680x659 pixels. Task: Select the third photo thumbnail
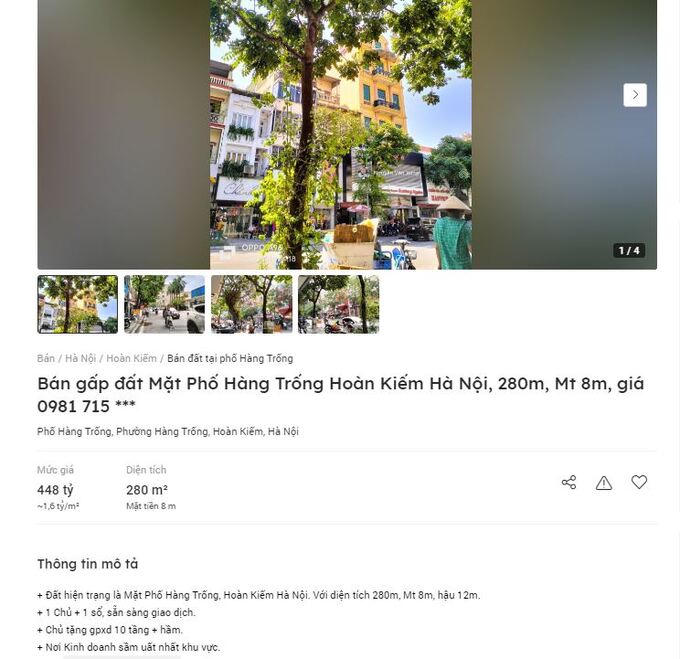click(251, 304)
